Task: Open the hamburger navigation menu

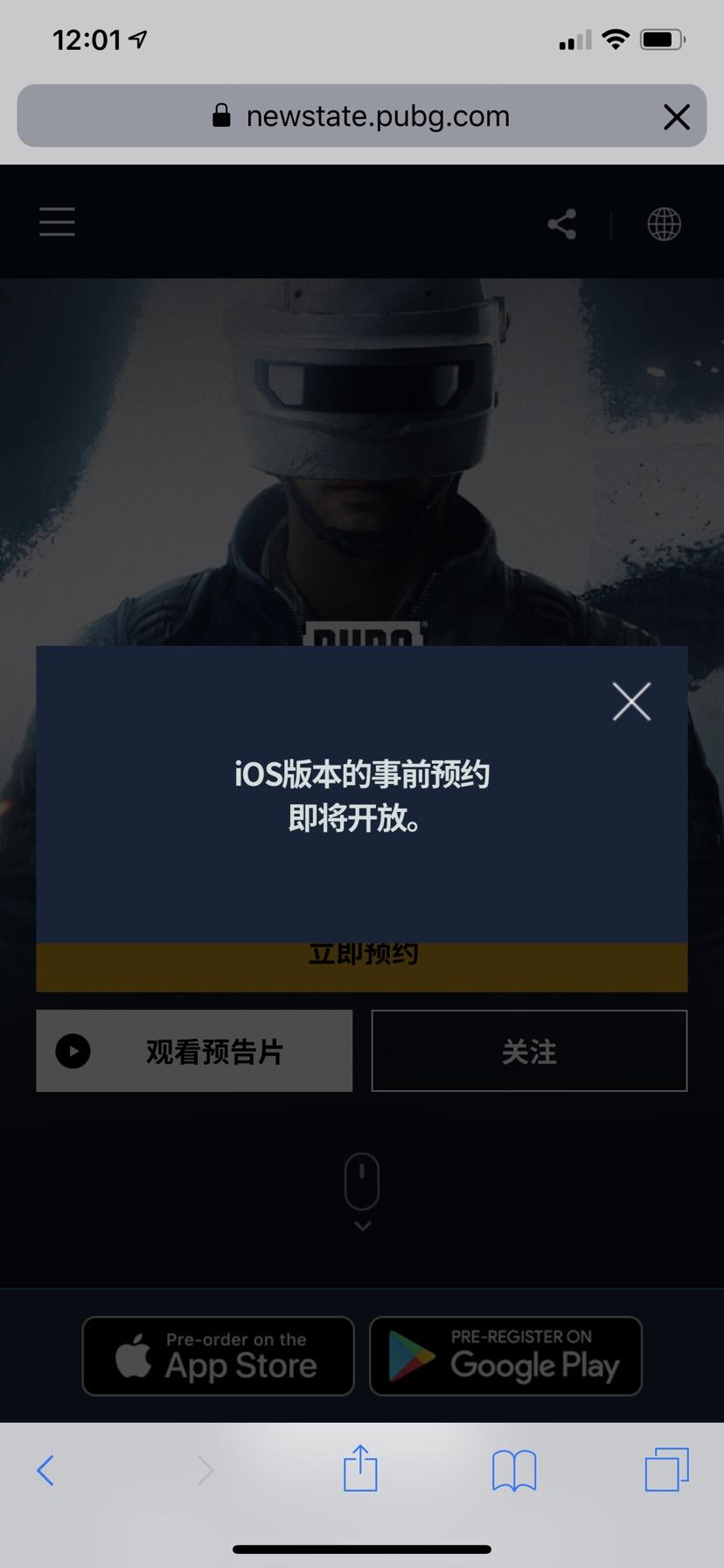Action: point(56,222)
